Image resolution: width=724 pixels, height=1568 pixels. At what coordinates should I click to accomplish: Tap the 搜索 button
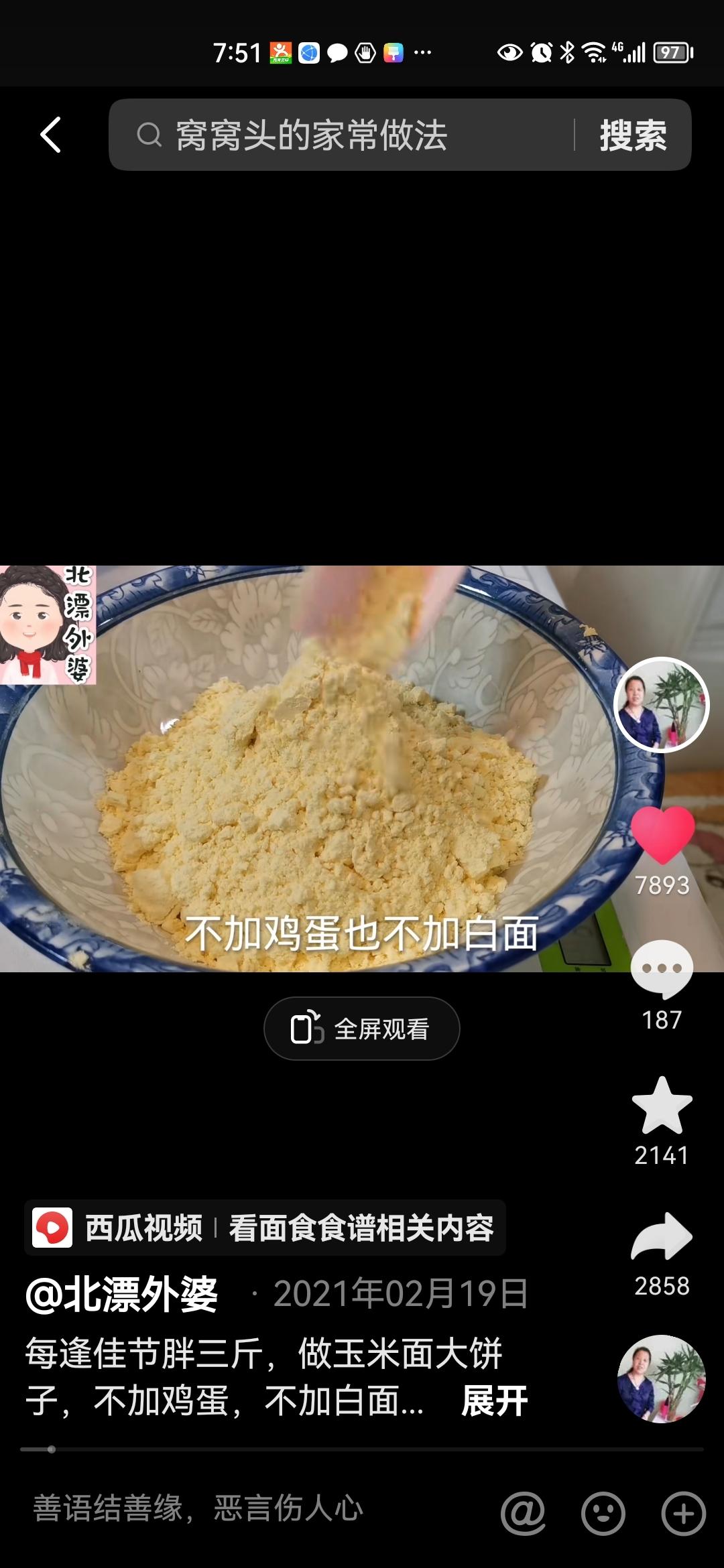[x=633, y=135]
